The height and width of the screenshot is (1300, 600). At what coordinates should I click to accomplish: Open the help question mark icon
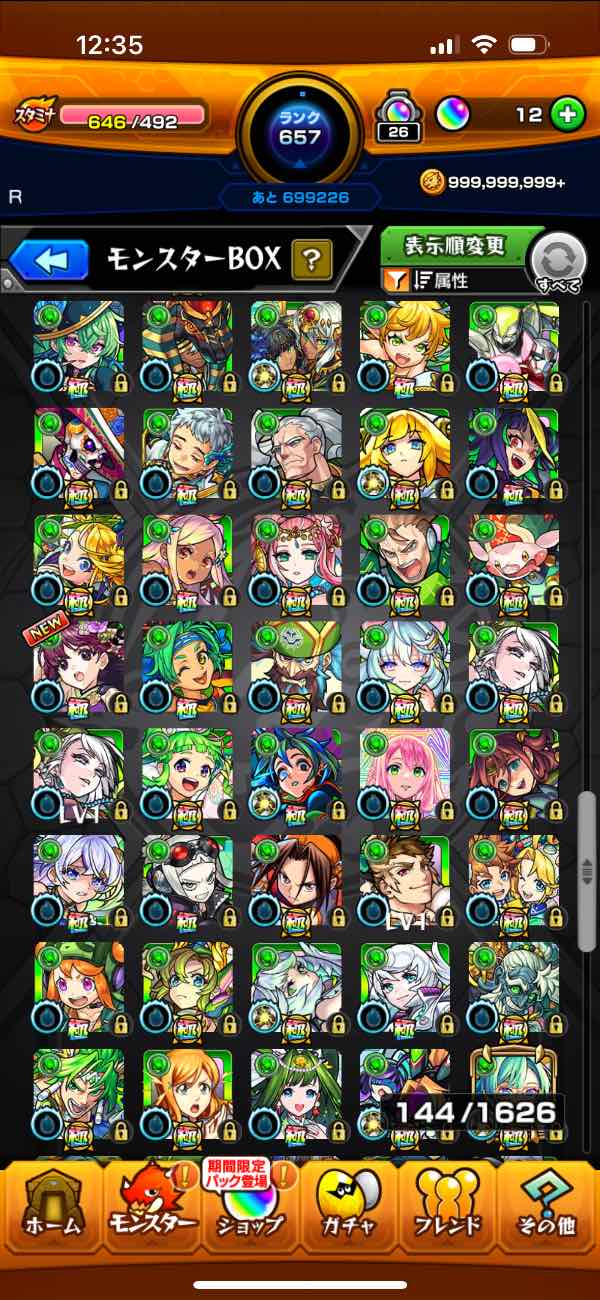(312, 262)
